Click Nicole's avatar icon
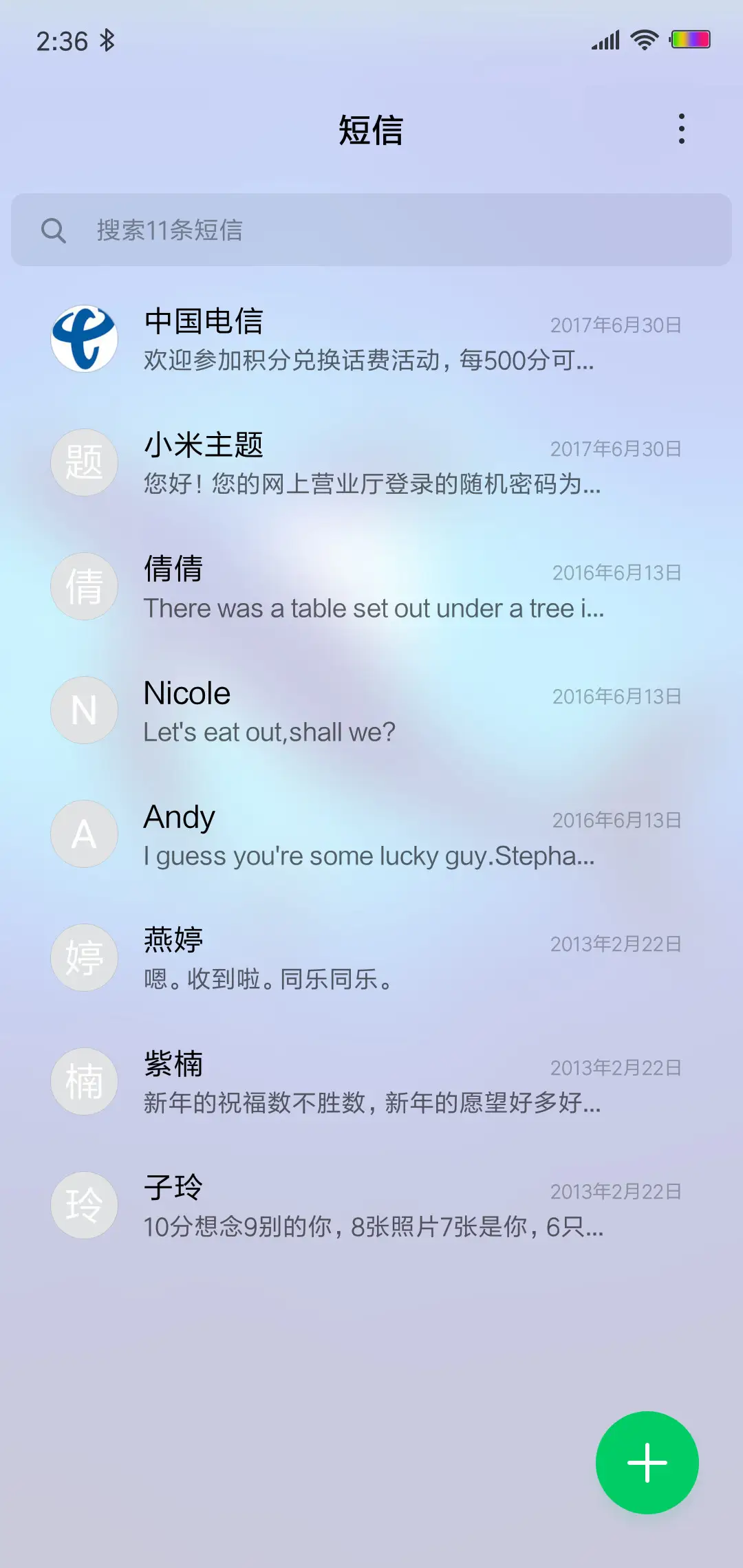This screenshot has width=743, height=1568. click(83, 710)
